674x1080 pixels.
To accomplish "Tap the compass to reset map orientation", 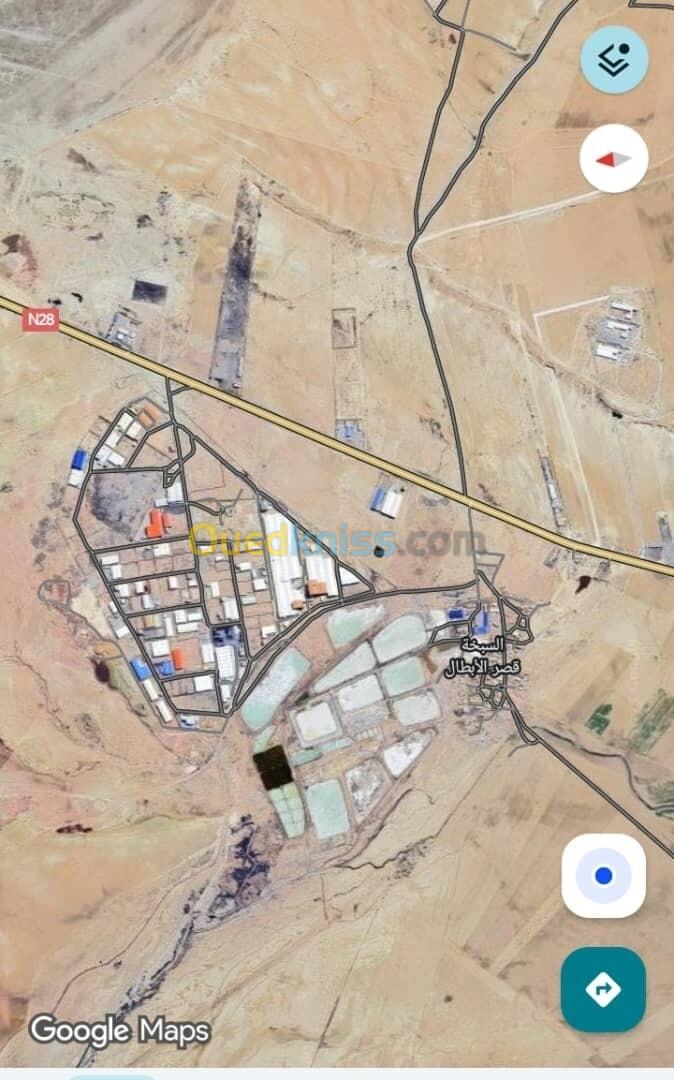I will 614,159.
